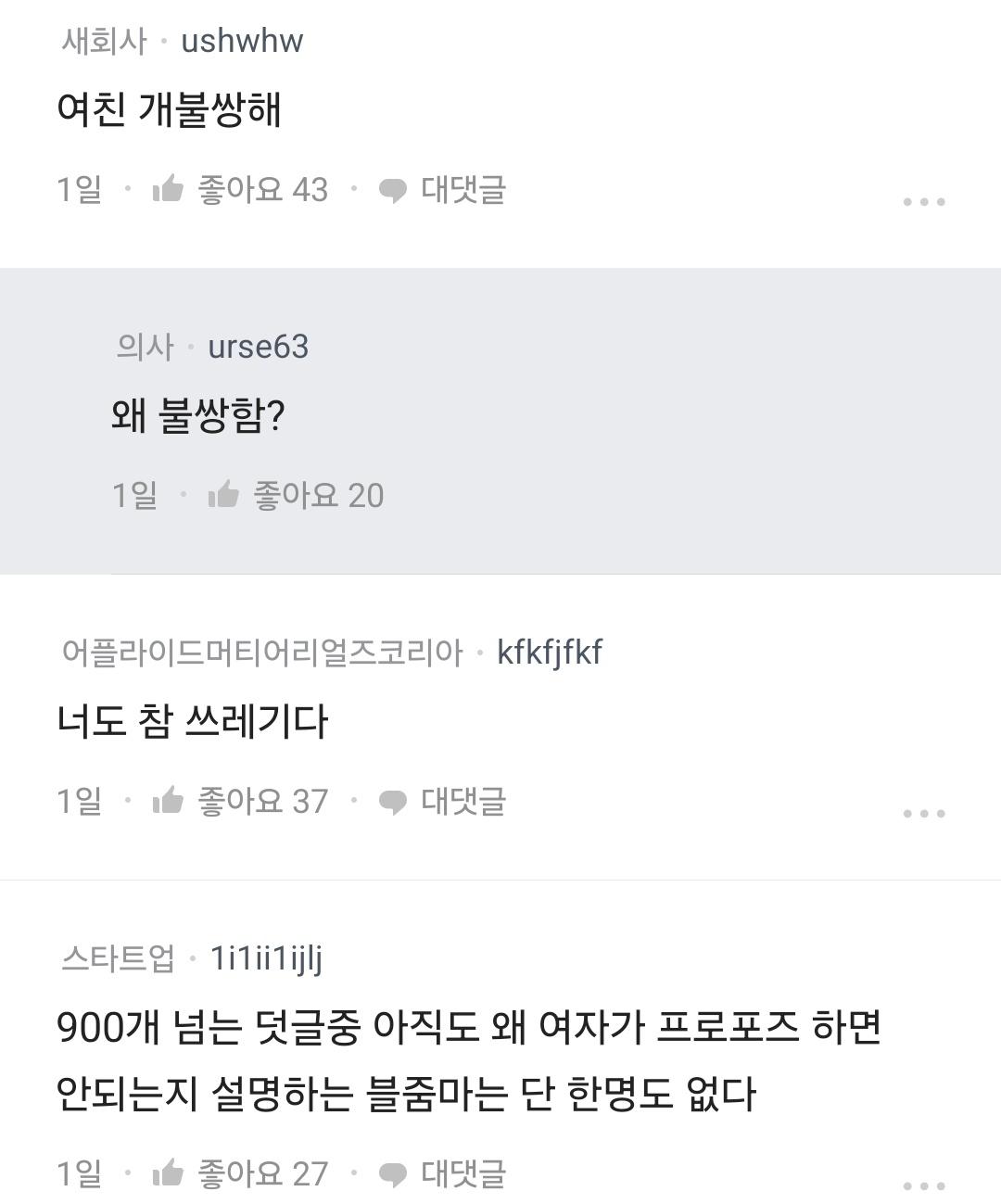1001x1204 pixels.
Task: Like urse63's reply '왜 불쌍함?'
Action: coord(224,496)
